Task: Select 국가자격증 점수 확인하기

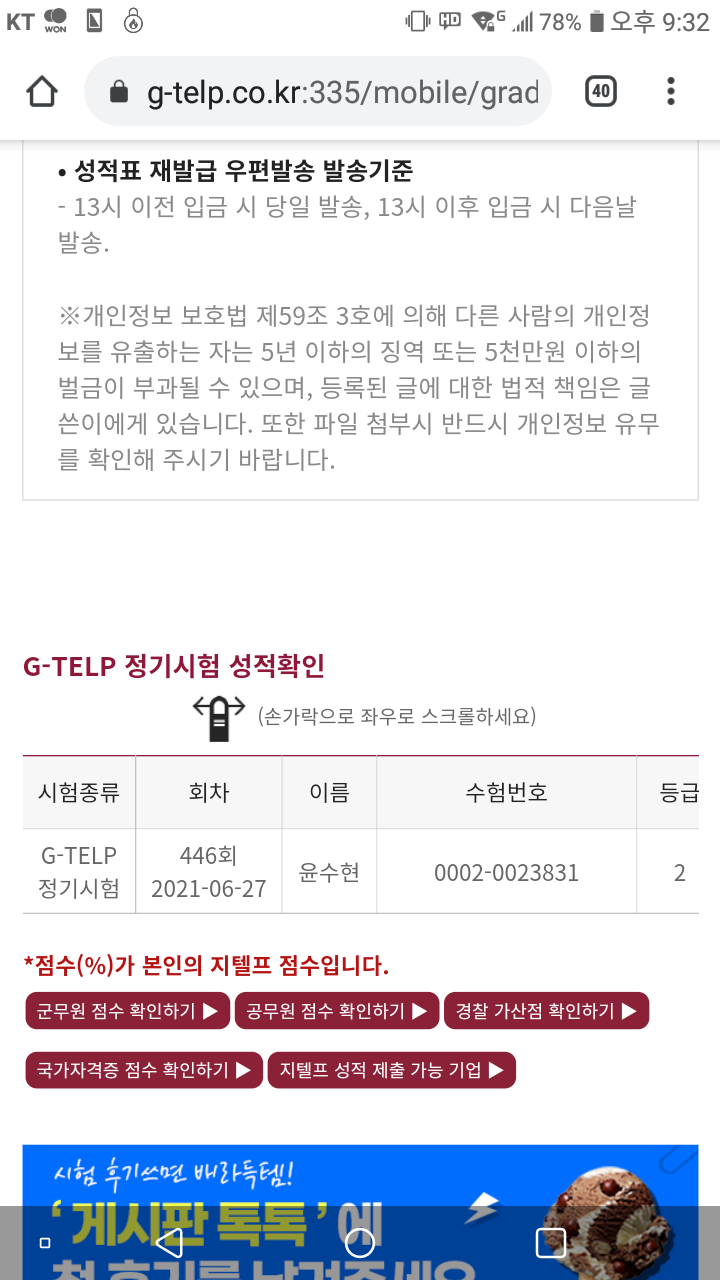Action: coord(144,1070)
